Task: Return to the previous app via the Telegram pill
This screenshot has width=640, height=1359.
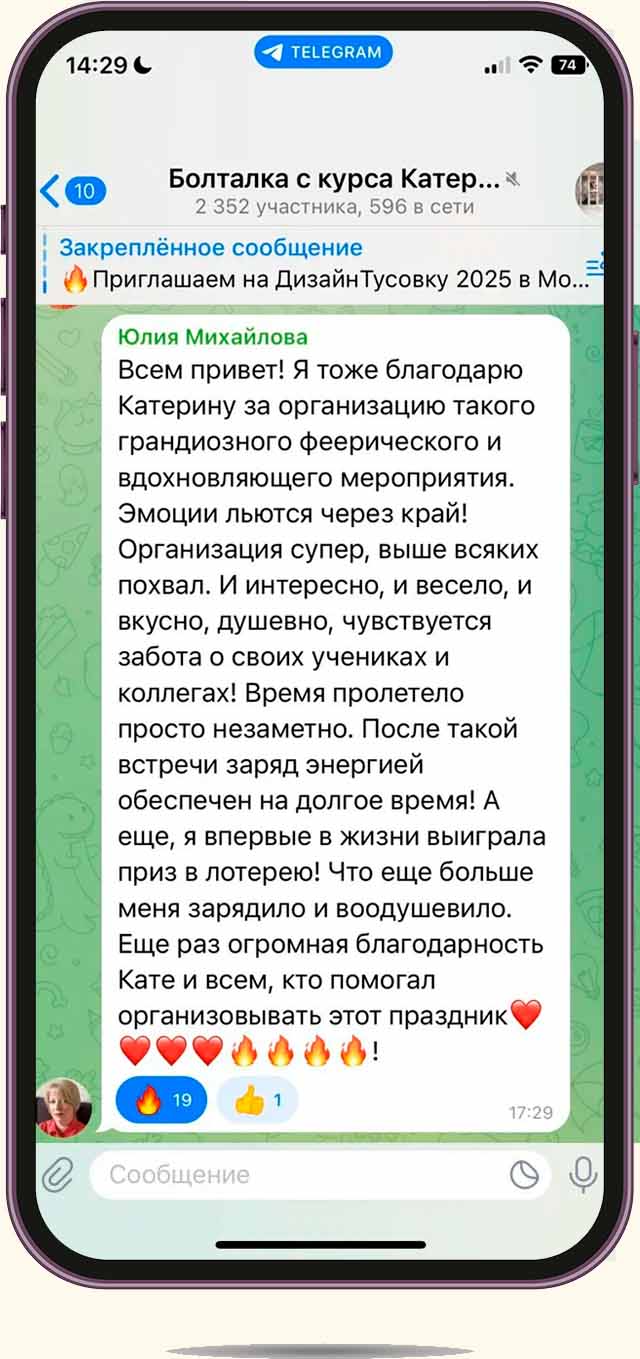Action: coord(323,52)
